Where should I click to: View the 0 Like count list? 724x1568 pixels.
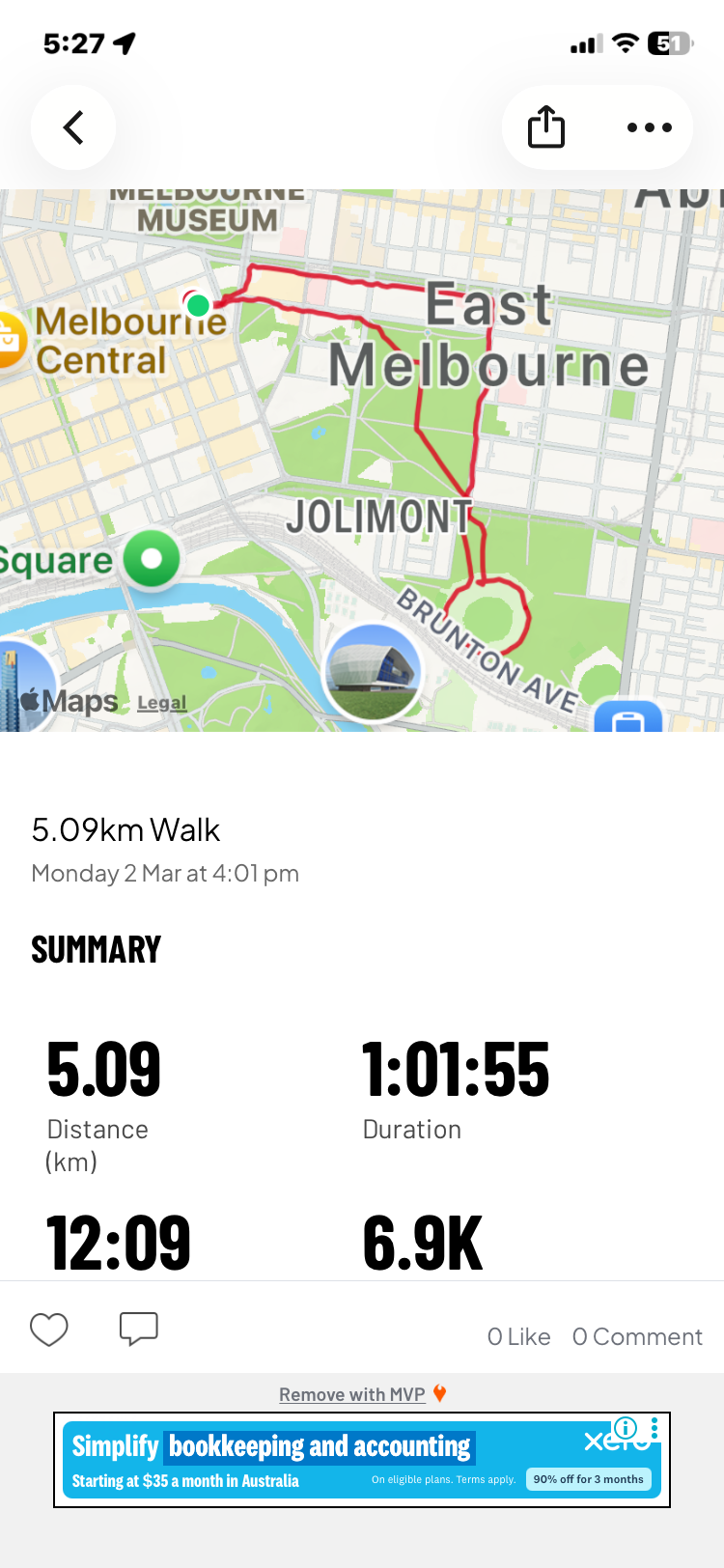518,1336
